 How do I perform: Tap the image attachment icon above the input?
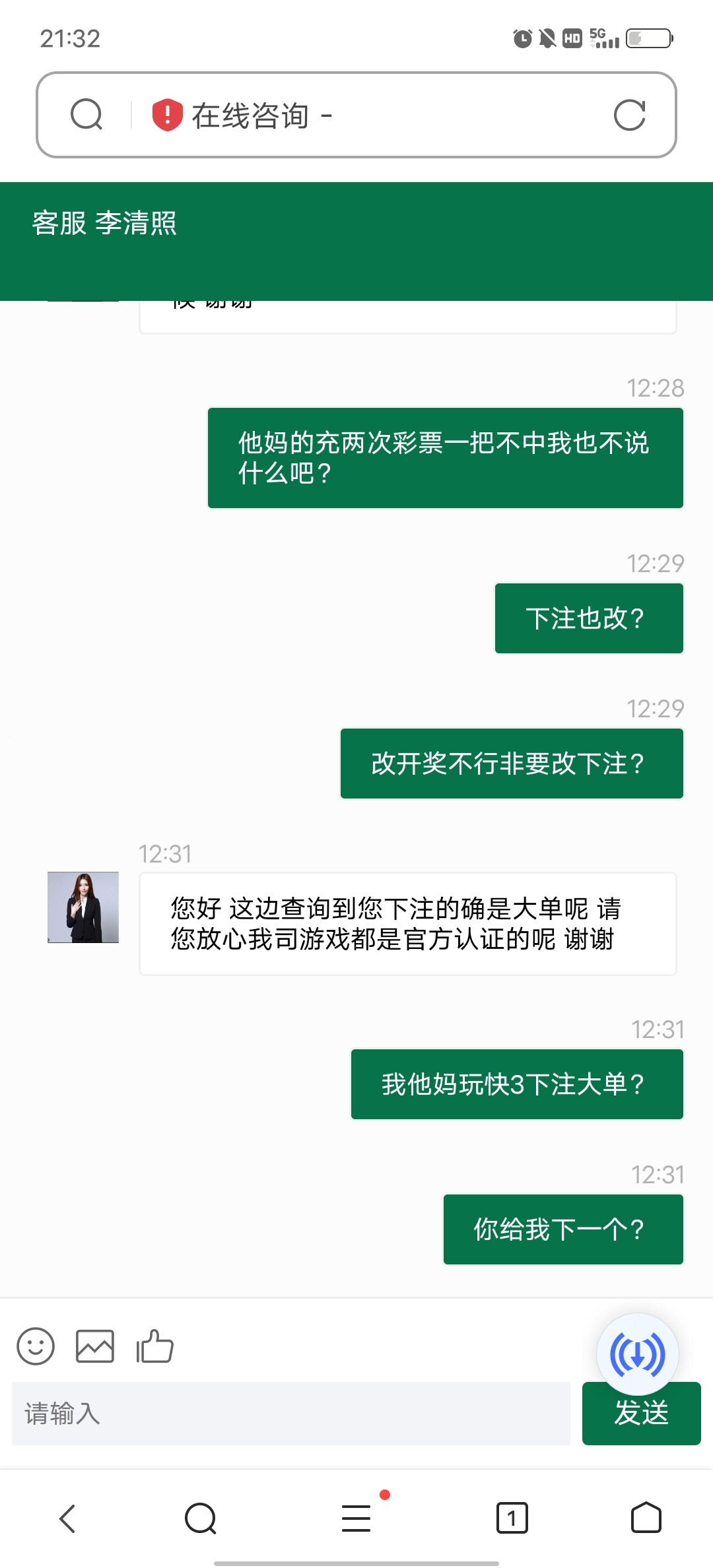[96, 1346]
